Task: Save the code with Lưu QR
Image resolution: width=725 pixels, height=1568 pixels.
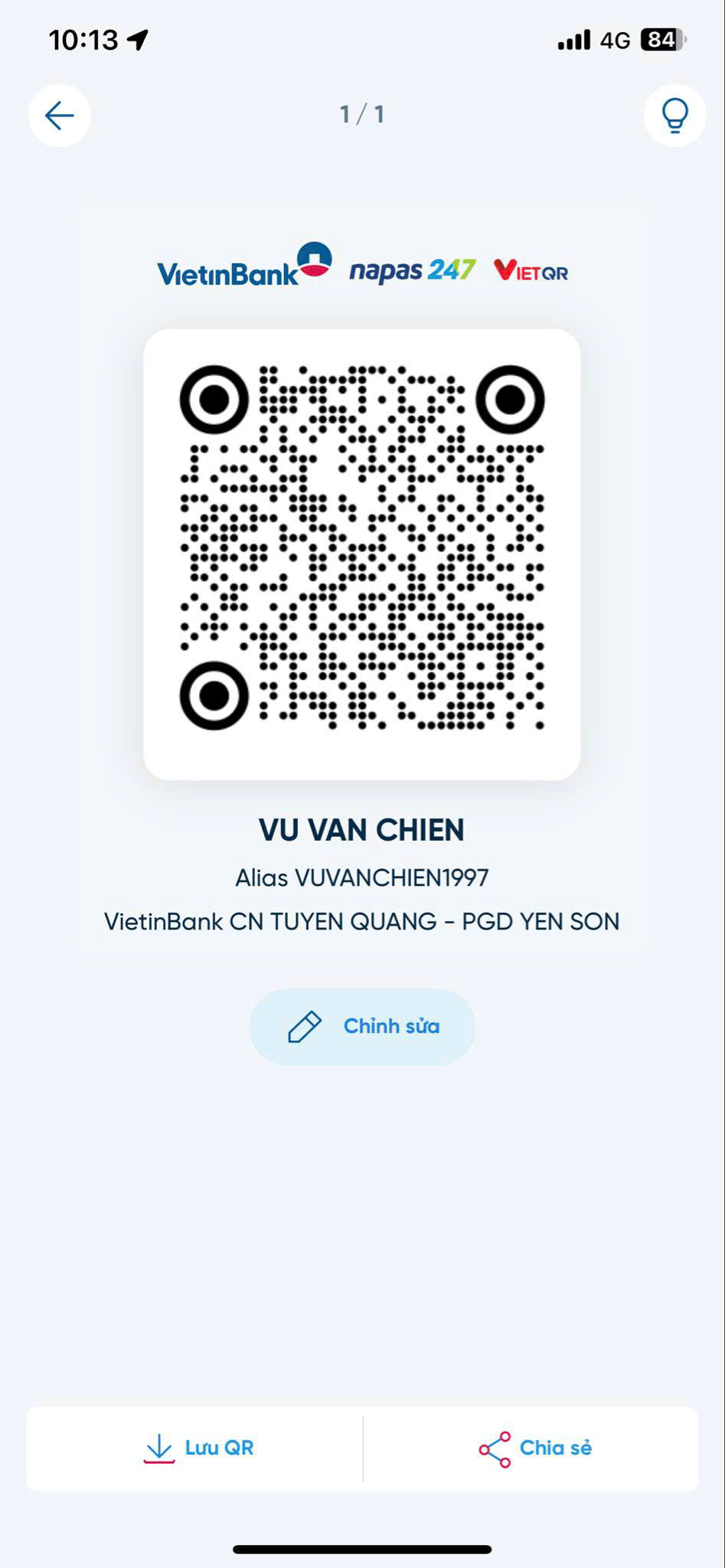Action: click(194, 1449)
